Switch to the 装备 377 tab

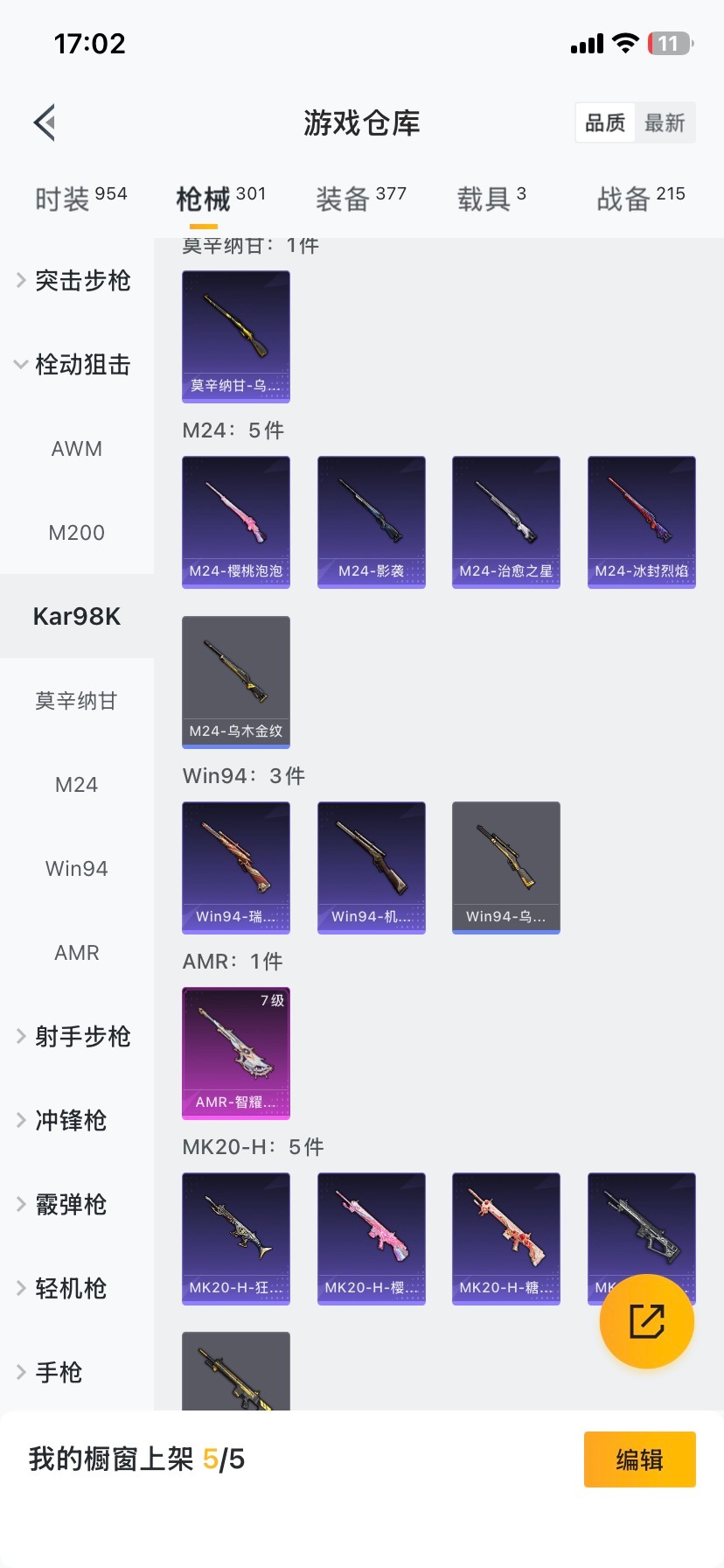tap(360, 195)
